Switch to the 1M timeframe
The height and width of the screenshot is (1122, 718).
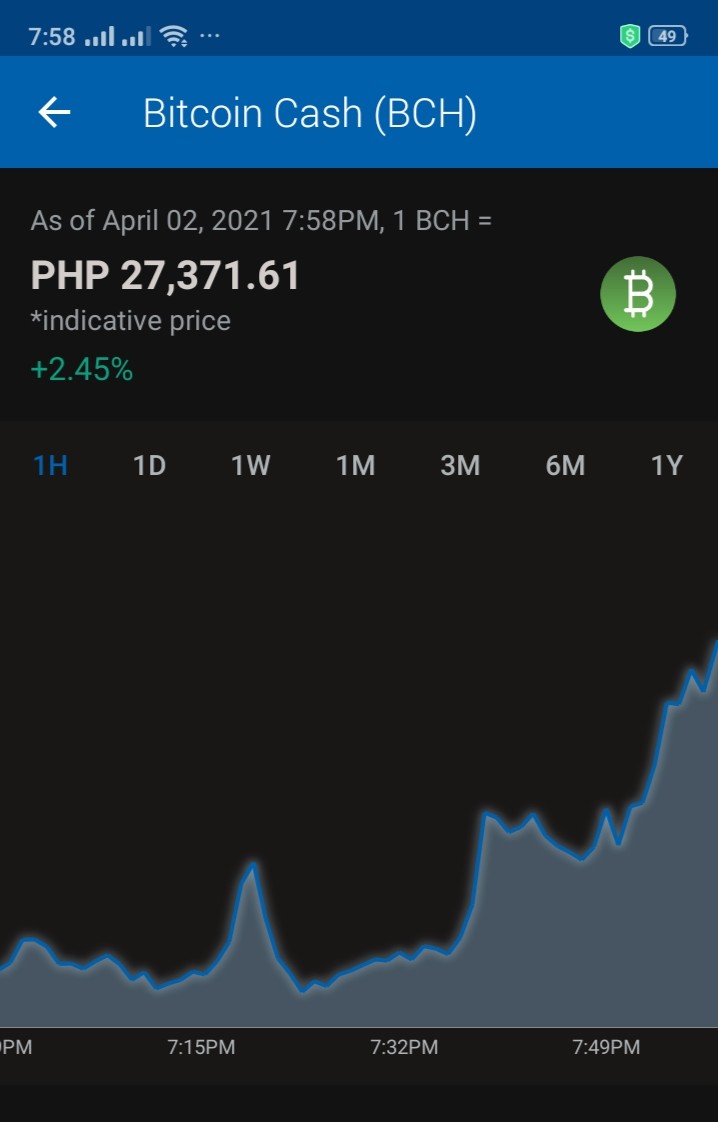(356, 466)
